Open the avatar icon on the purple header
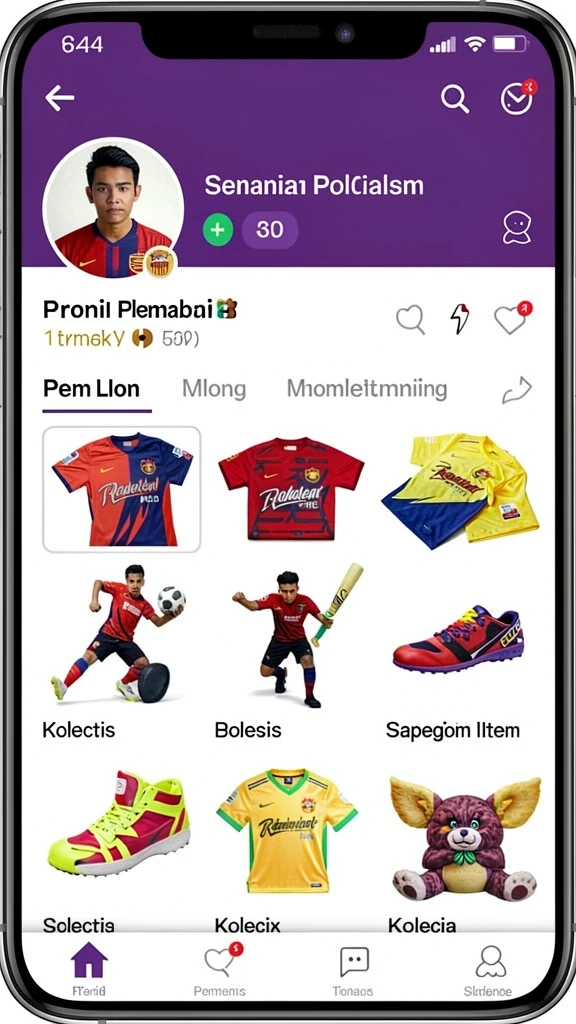The height and width of the screenshot is (1024, 576). click(x=517, y=229)
